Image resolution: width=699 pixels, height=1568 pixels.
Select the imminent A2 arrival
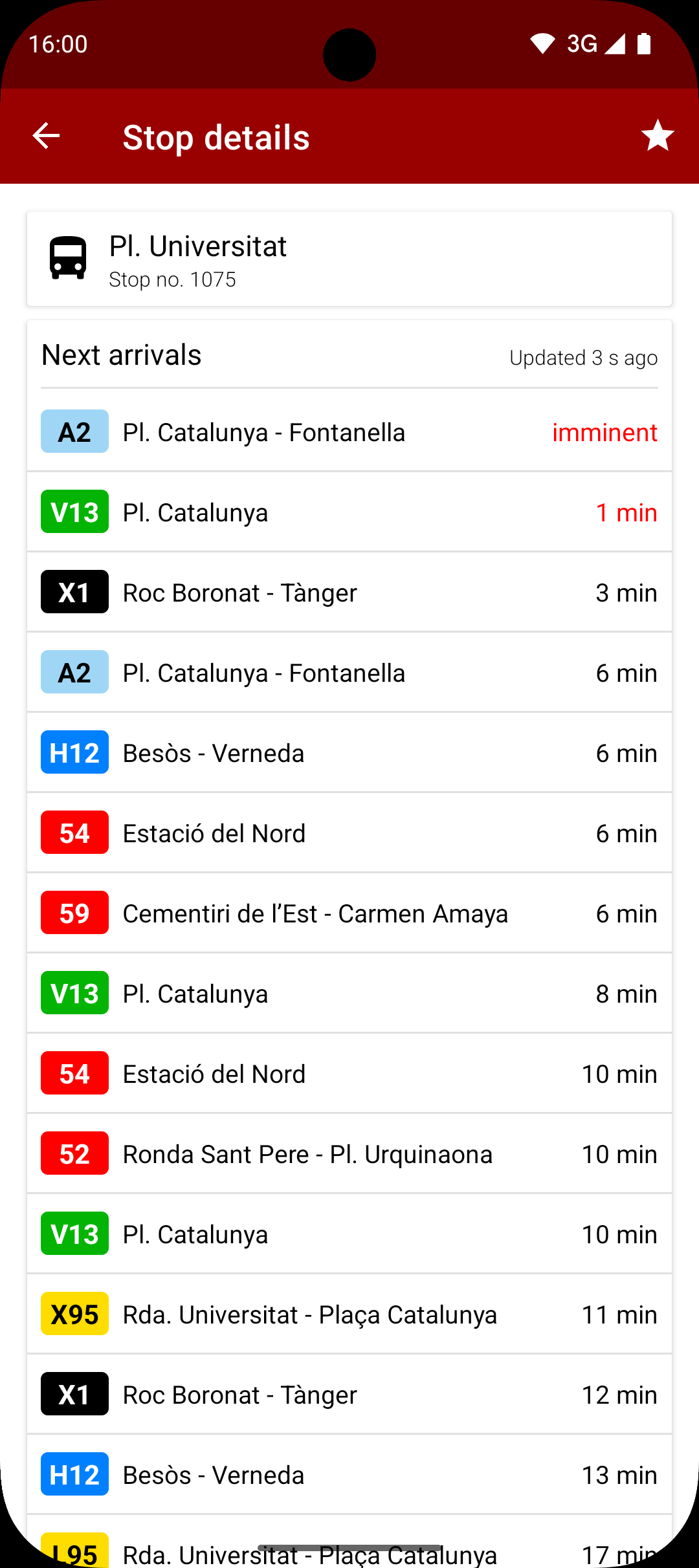tap(349, 432)
